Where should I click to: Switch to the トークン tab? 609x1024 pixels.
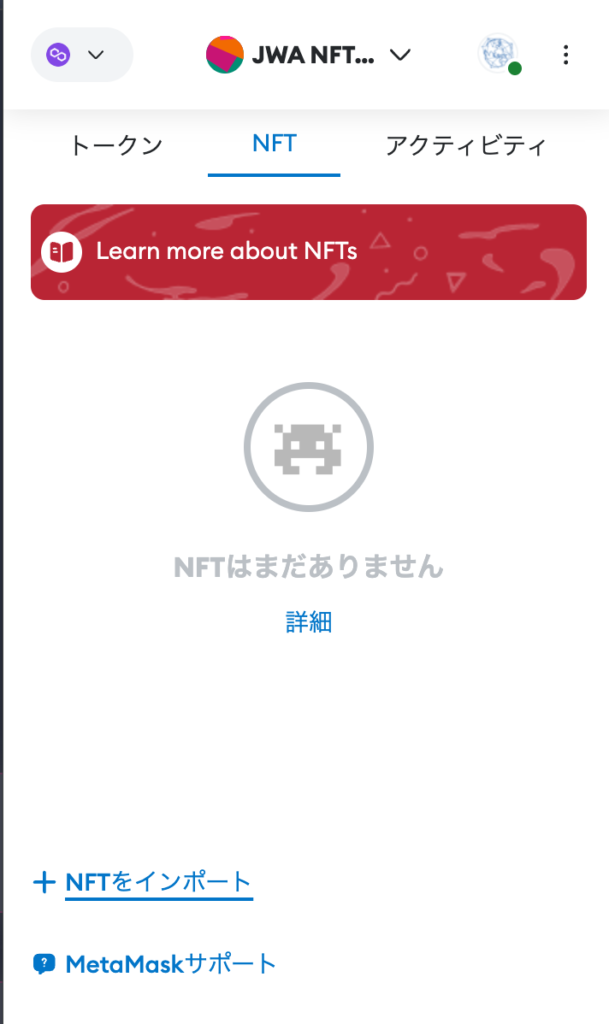pos(116,146)
